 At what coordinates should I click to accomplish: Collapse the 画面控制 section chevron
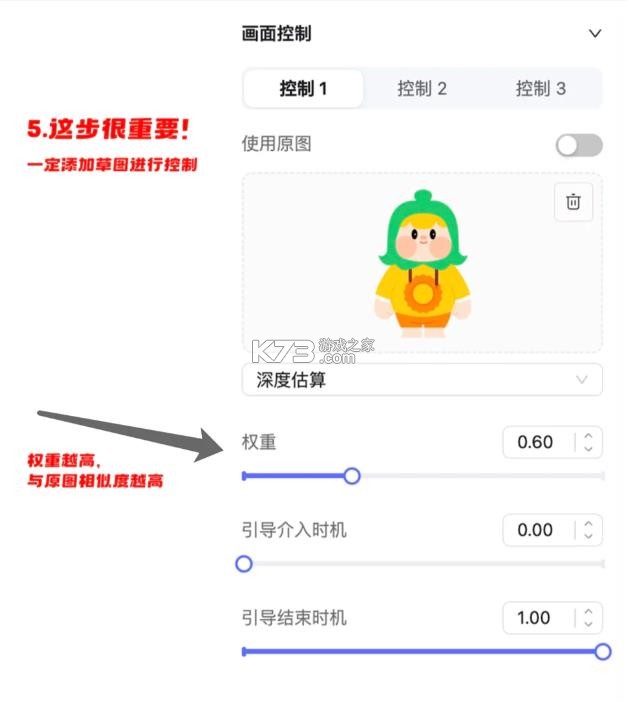(594, 34)
